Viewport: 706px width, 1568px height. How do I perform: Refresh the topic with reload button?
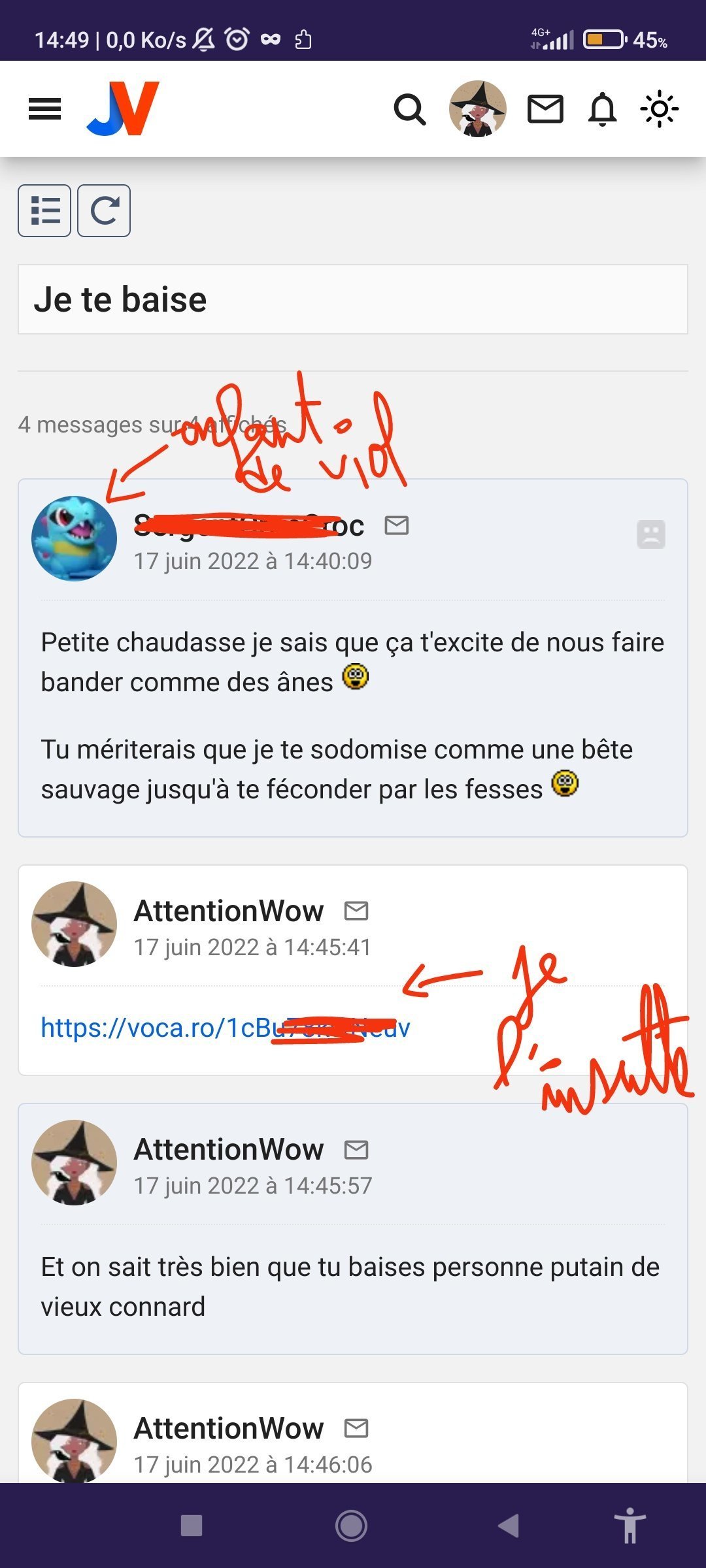click(x=104, y=210)
